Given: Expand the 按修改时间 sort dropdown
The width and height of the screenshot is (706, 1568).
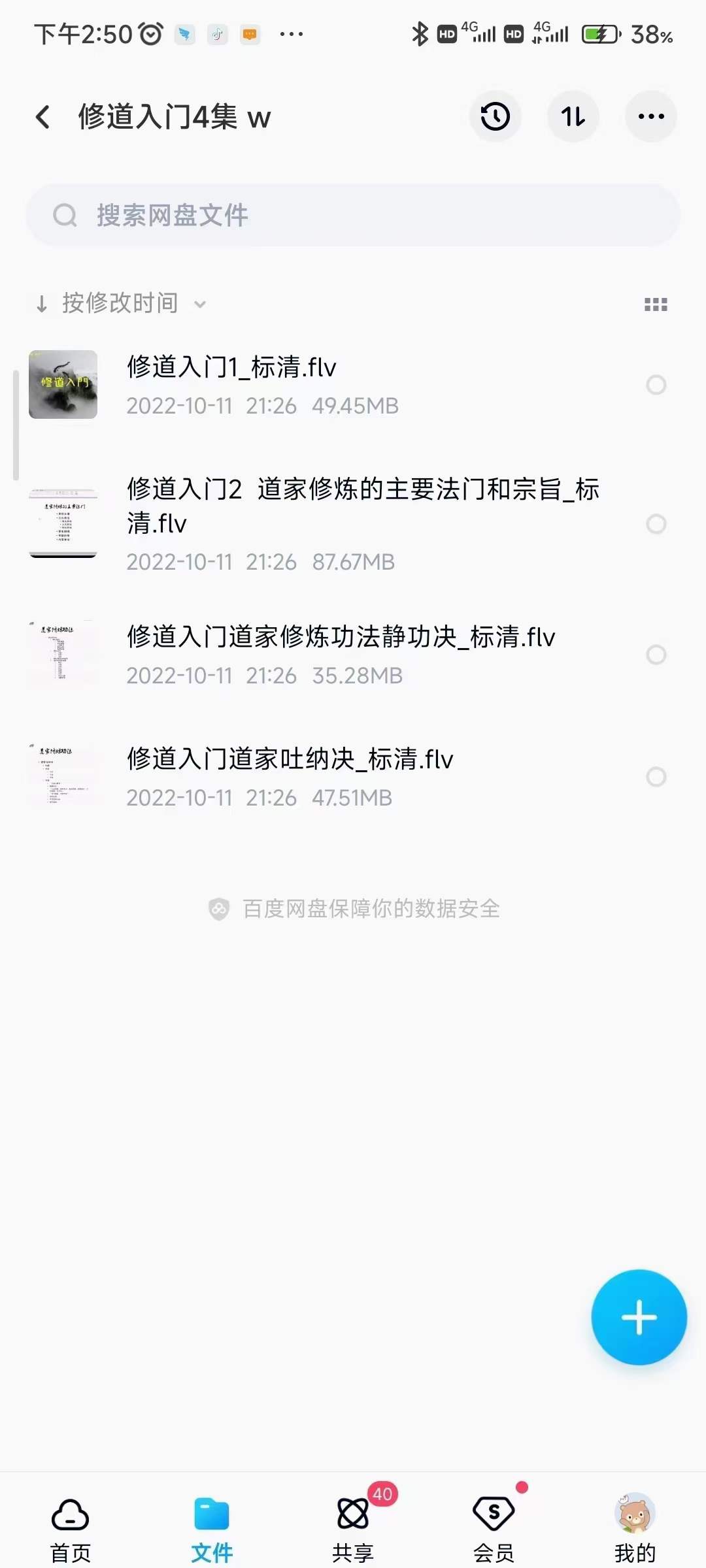Looking at the screenshot, I should [201, 304].
